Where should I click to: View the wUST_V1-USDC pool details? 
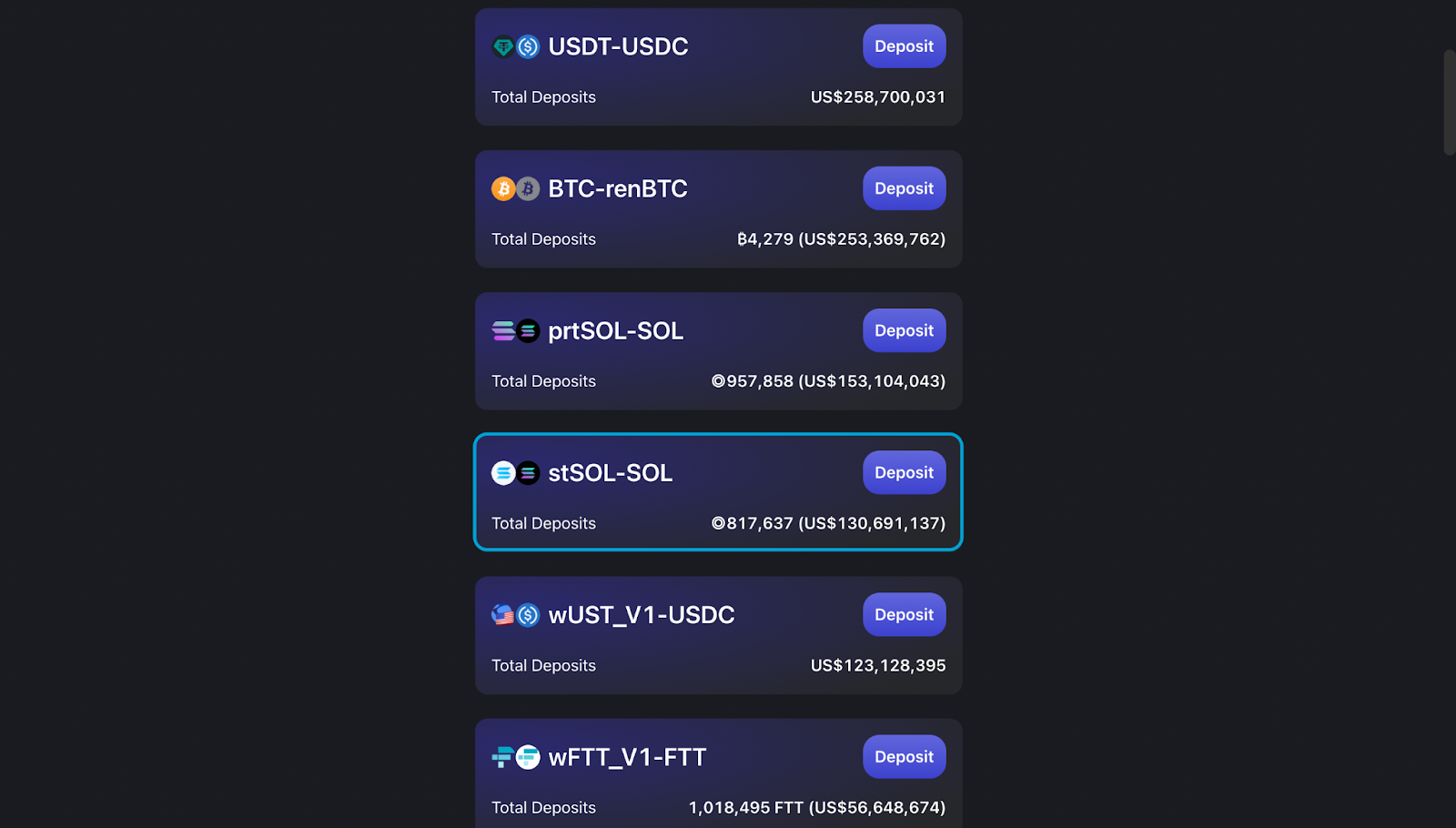641,615
